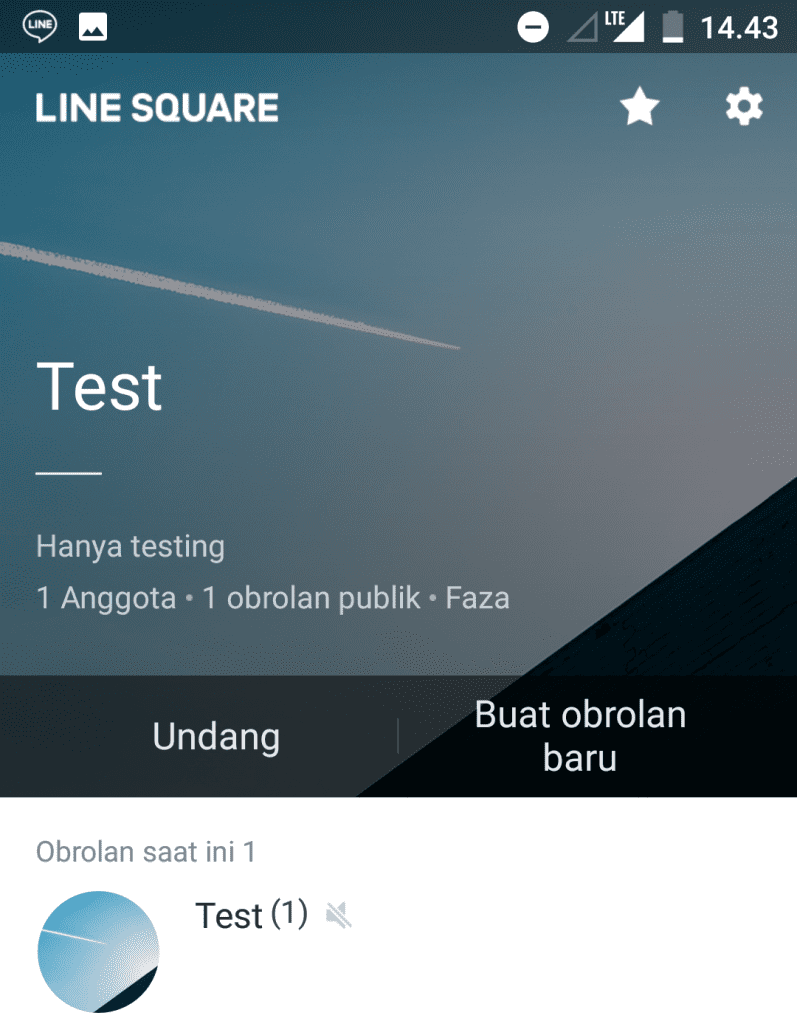This screenshot has height=1024, width=797.
Task: Tap Undang to invite members
Action: pos(215,737)
